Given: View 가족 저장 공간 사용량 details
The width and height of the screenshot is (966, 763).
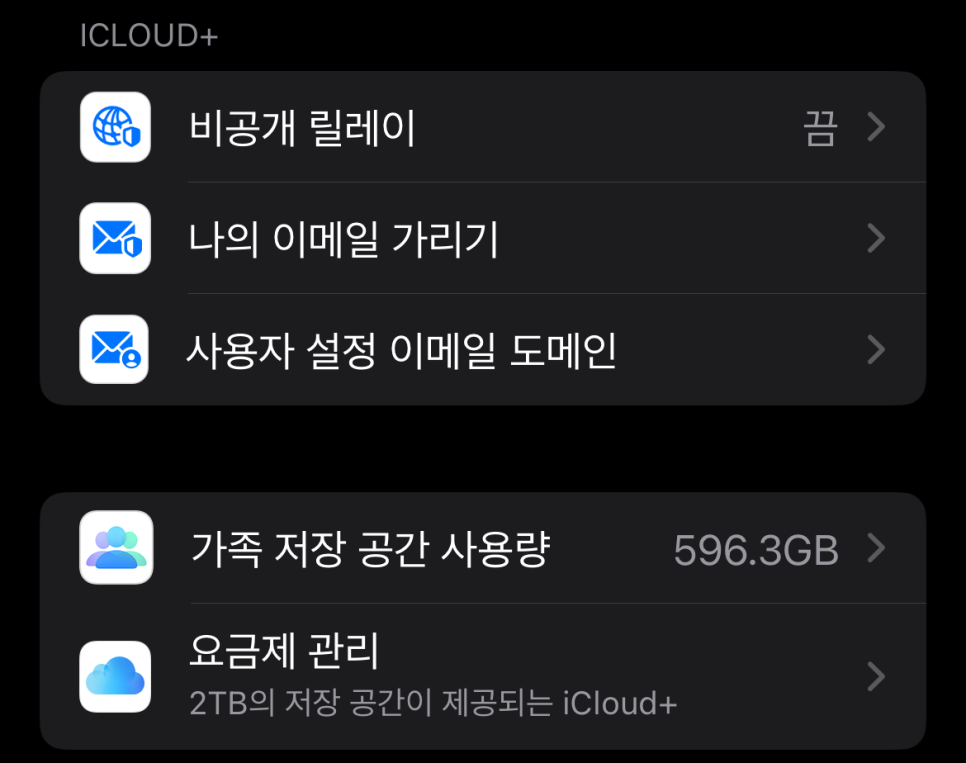Looking at the screenshot, I should 482,549.
